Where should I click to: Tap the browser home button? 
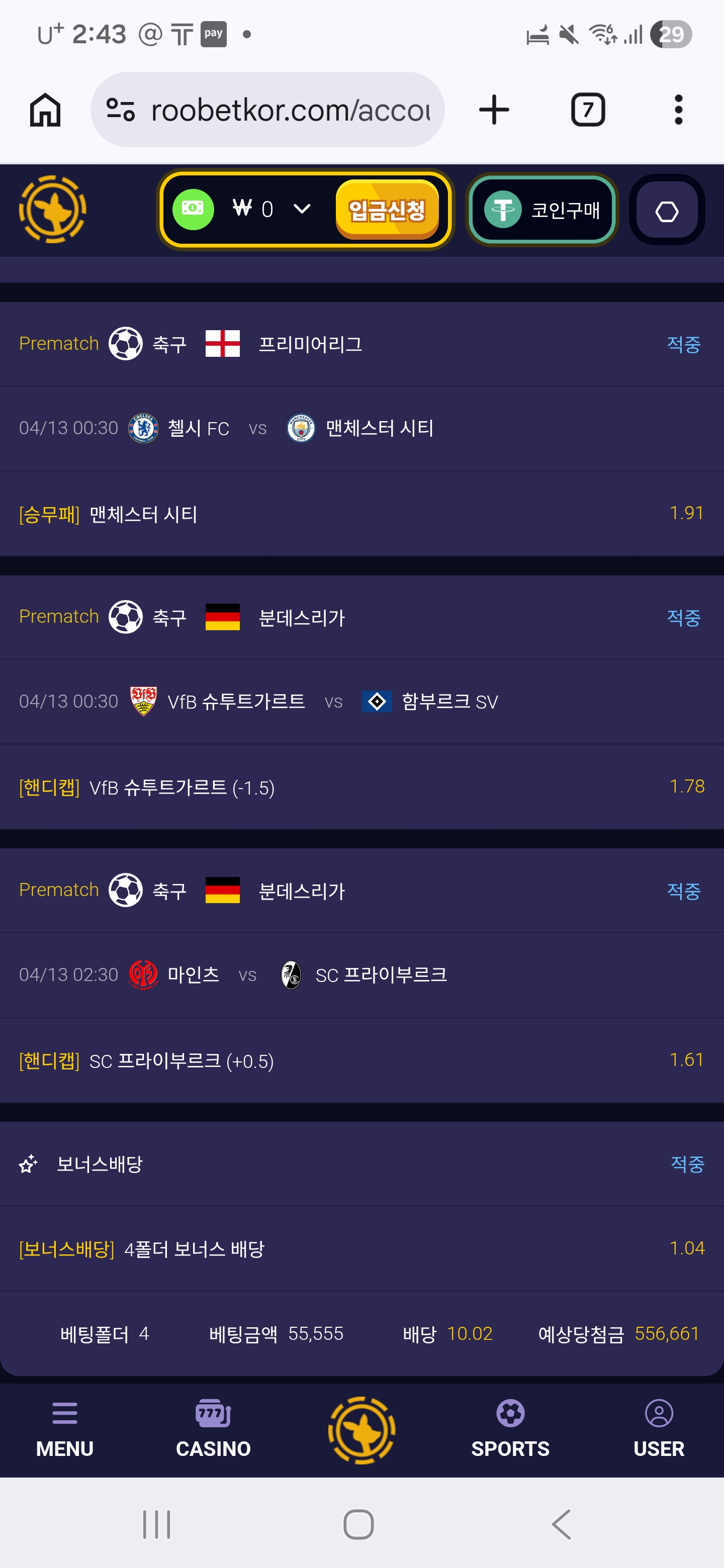46,110
